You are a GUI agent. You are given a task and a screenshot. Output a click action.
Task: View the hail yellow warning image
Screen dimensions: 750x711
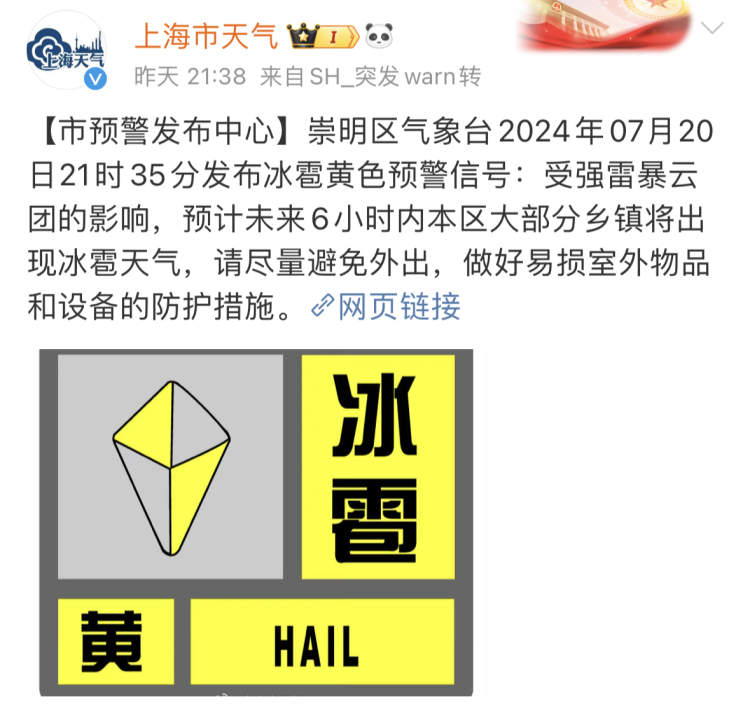(256, 521)
